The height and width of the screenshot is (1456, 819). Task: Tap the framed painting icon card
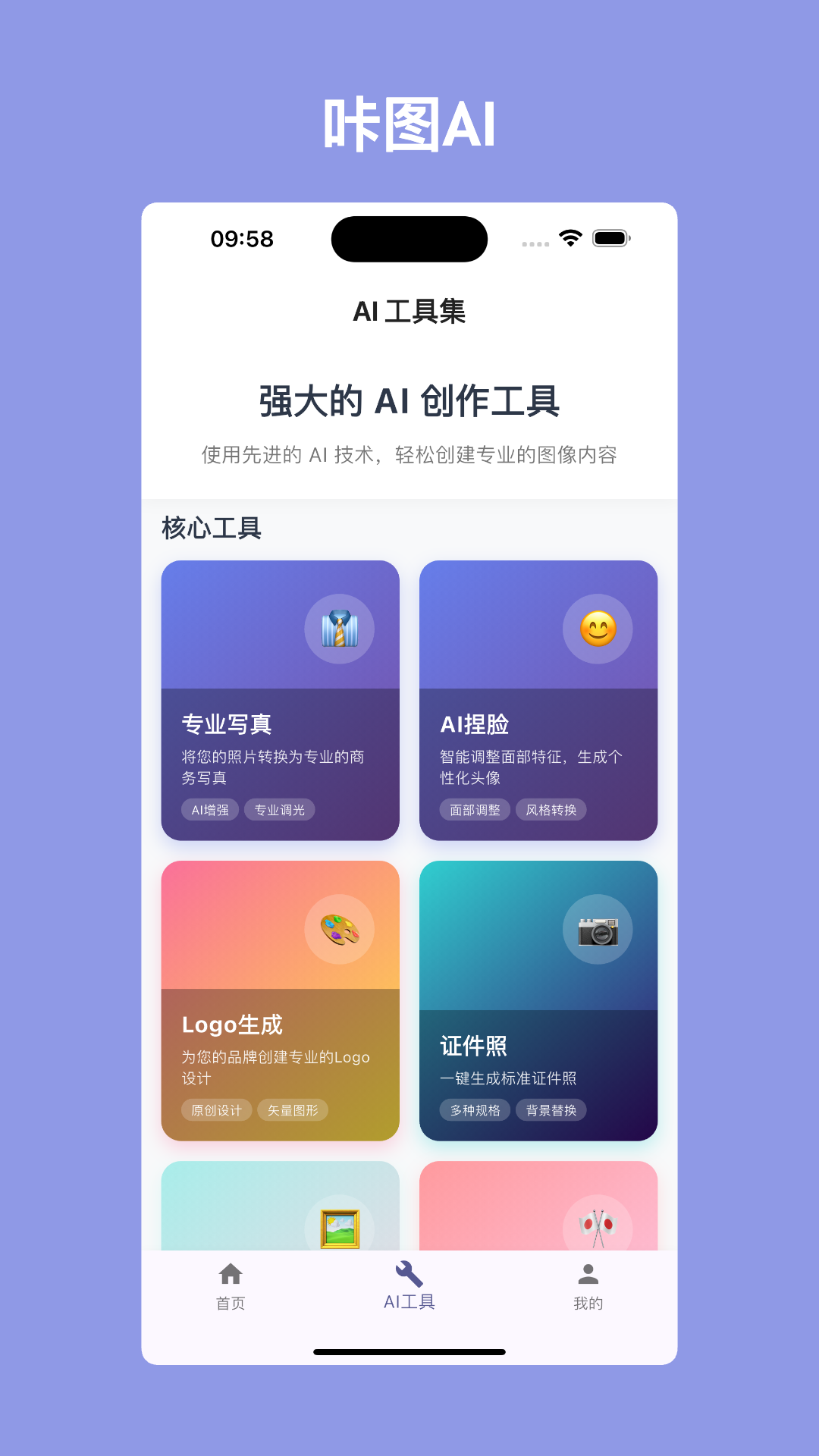pyautogui.click(x=341, y=1221)
